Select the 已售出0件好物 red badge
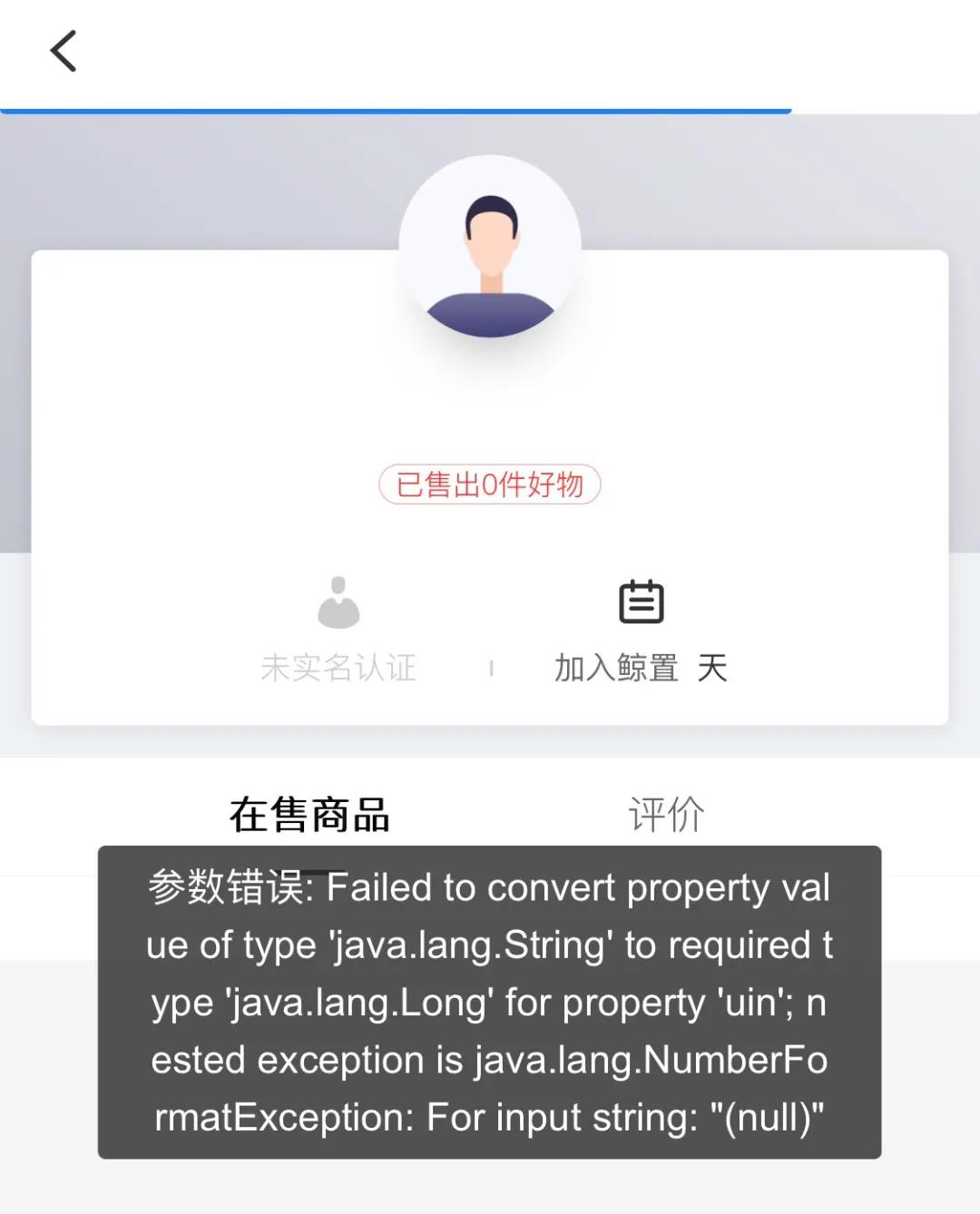Image resolution: width=980 pixels, height=1214 pixels. 490,485
